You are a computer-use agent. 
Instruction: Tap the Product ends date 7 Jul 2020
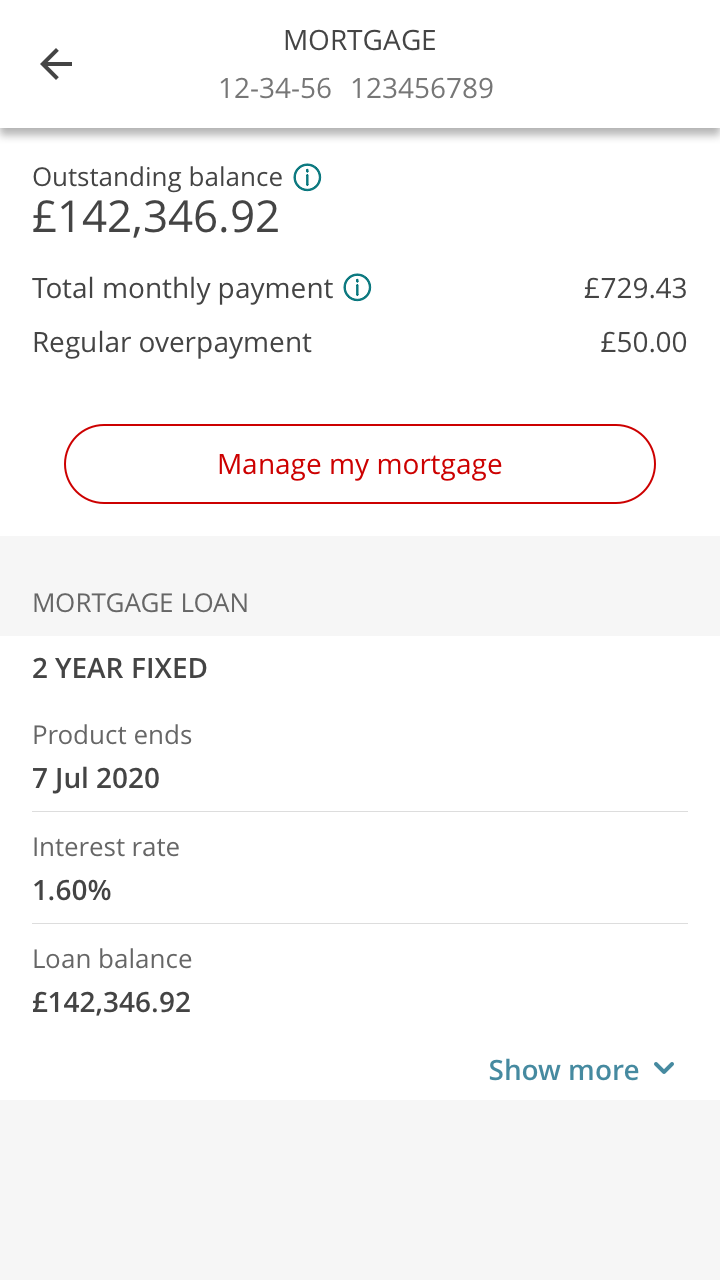click(x=96, y=778)
